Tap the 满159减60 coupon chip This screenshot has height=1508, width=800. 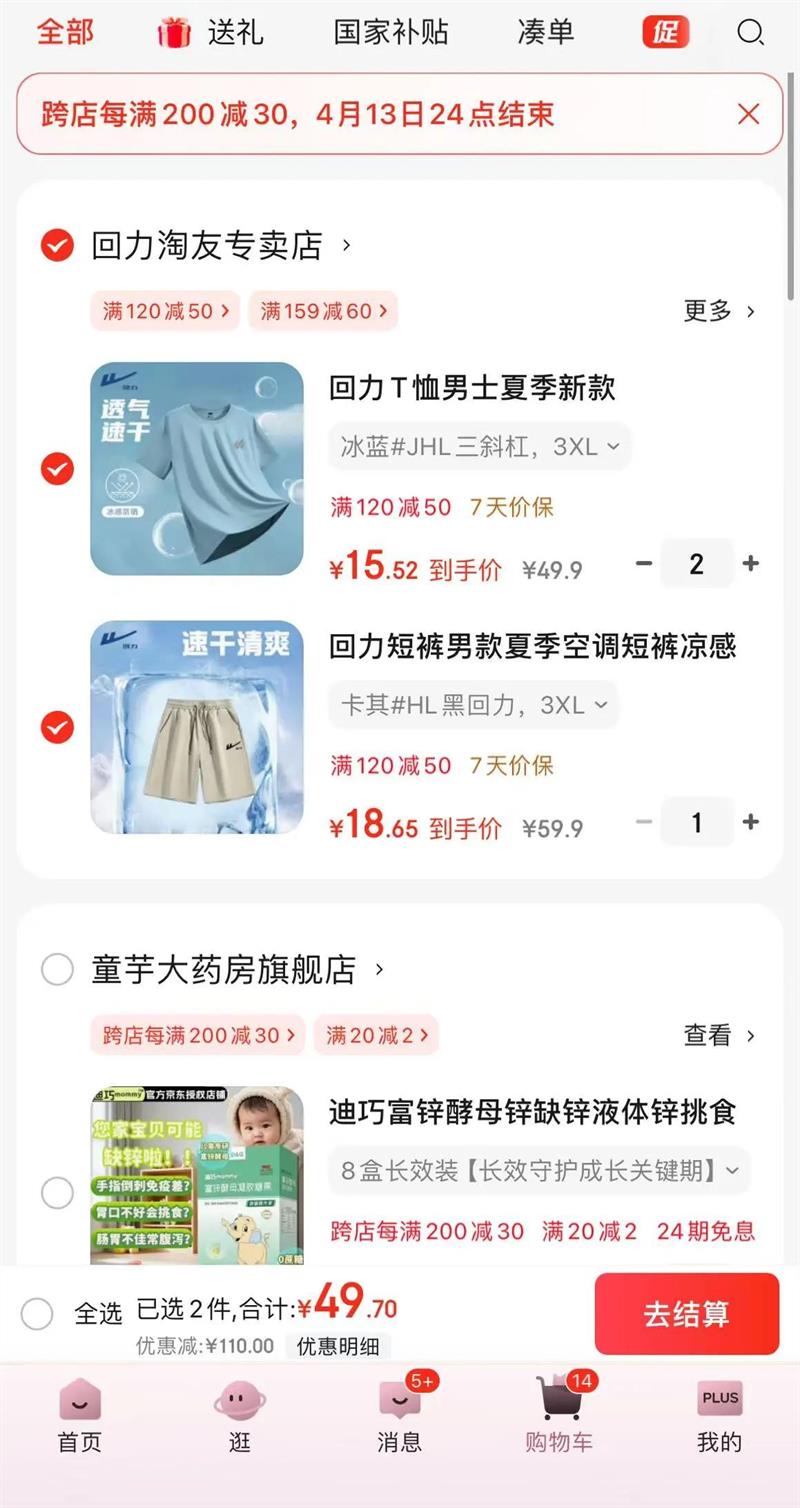[x=322, y=311]
